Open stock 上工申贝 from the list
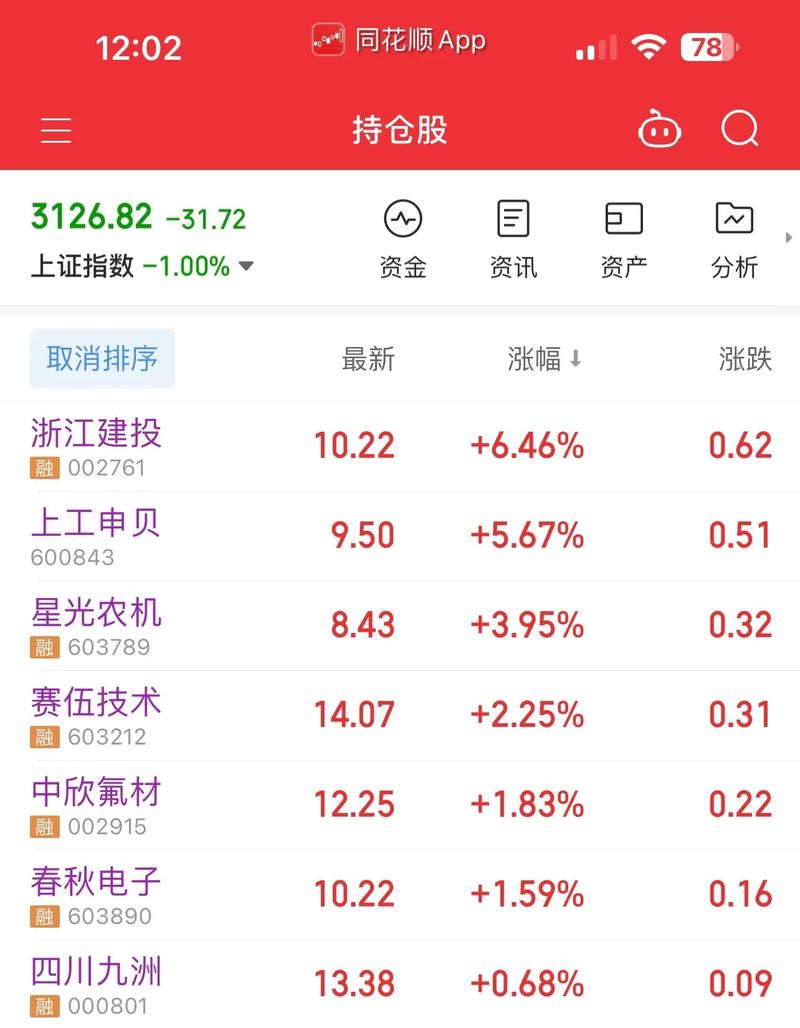 (93, 522)
